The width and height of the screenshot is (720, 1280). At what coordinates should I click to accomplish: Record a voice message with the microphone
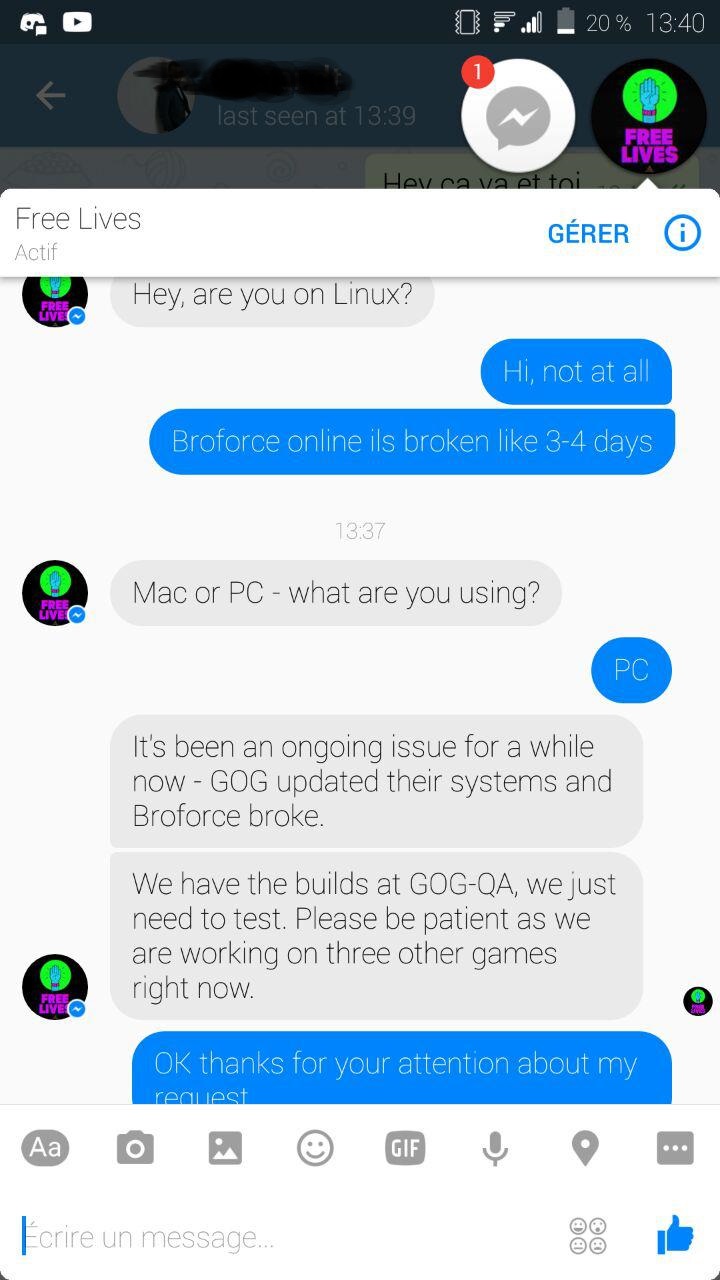[495, 1148]
